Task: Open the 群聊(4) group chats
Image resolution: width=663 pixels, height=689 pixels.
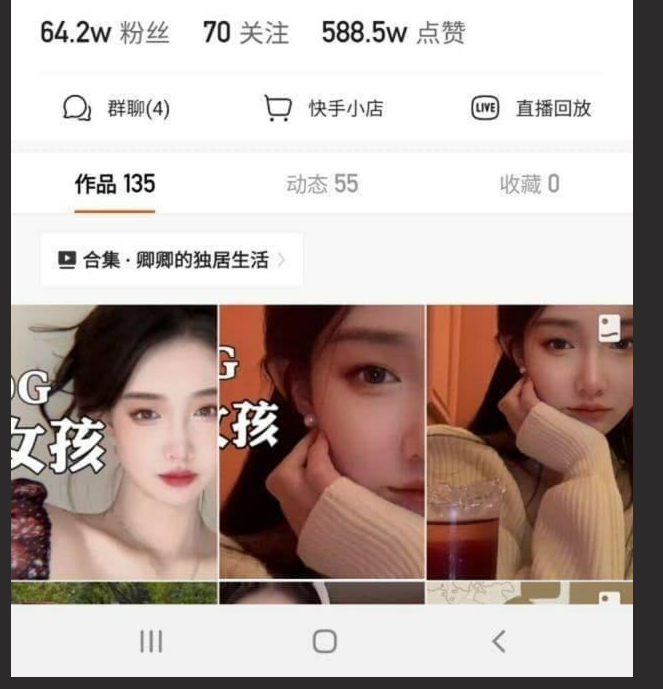Action: (117, 108)
